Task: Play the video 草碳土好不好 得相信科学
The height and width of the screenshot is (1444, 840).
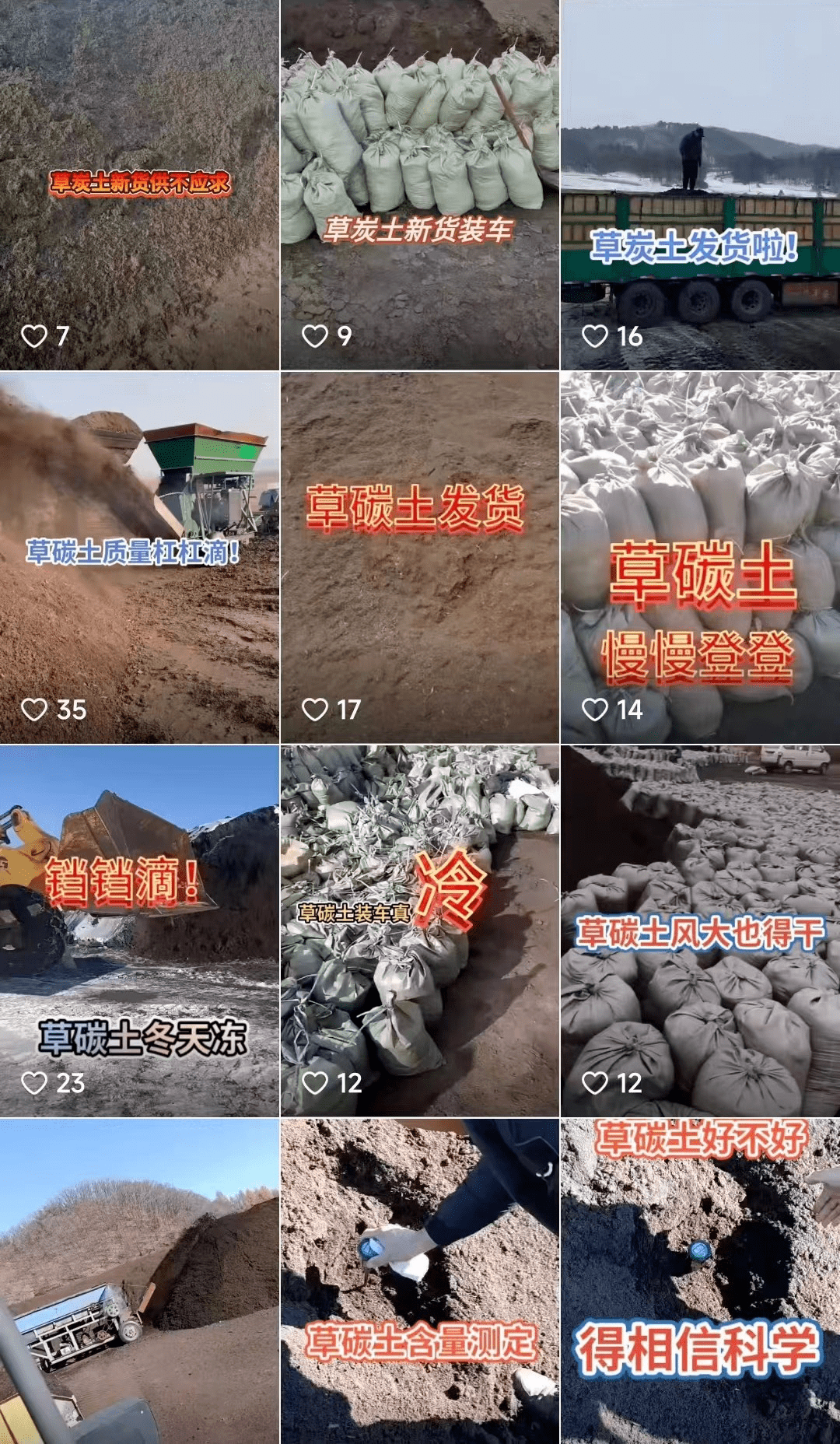Action: (700, 1281)
